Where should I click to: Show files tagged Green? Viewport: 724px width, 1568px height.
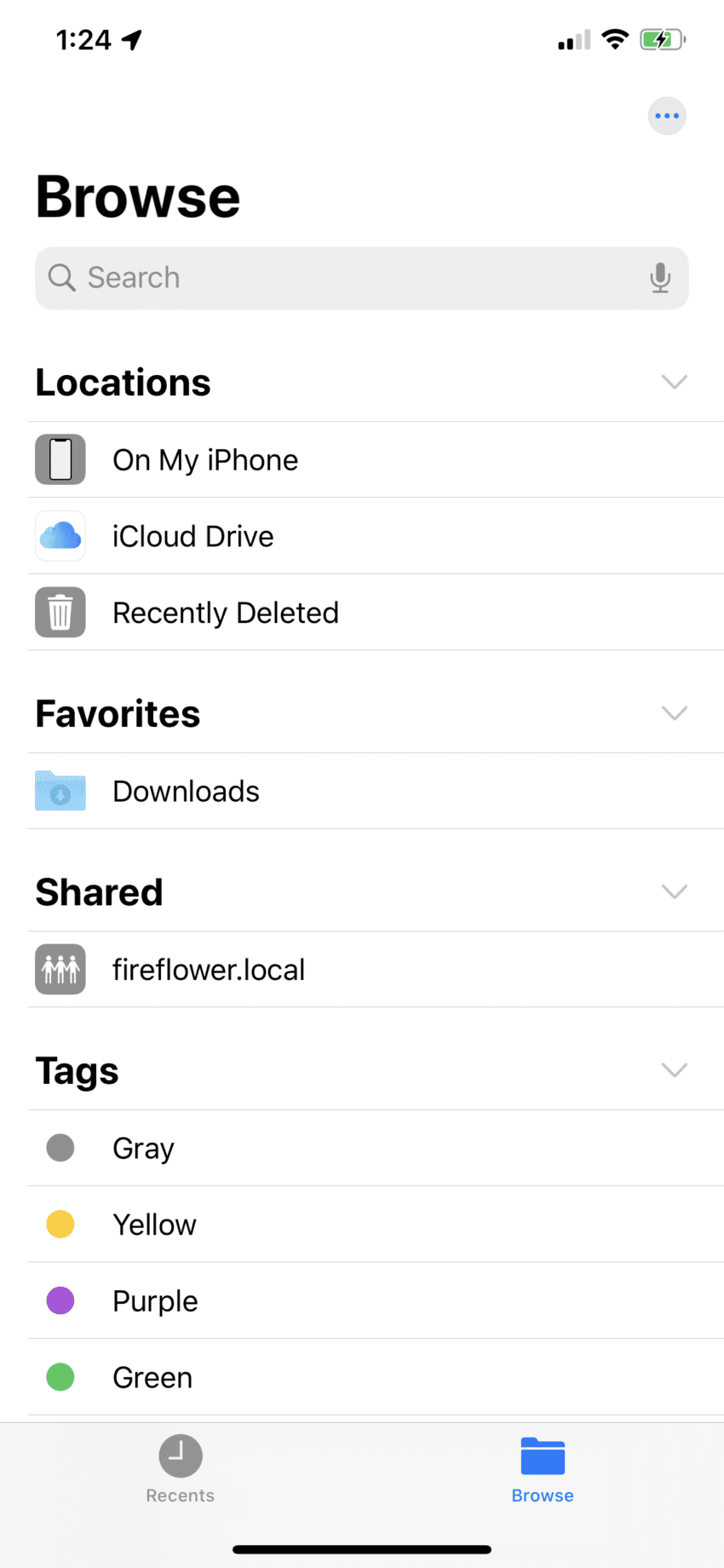point(152,1377)
